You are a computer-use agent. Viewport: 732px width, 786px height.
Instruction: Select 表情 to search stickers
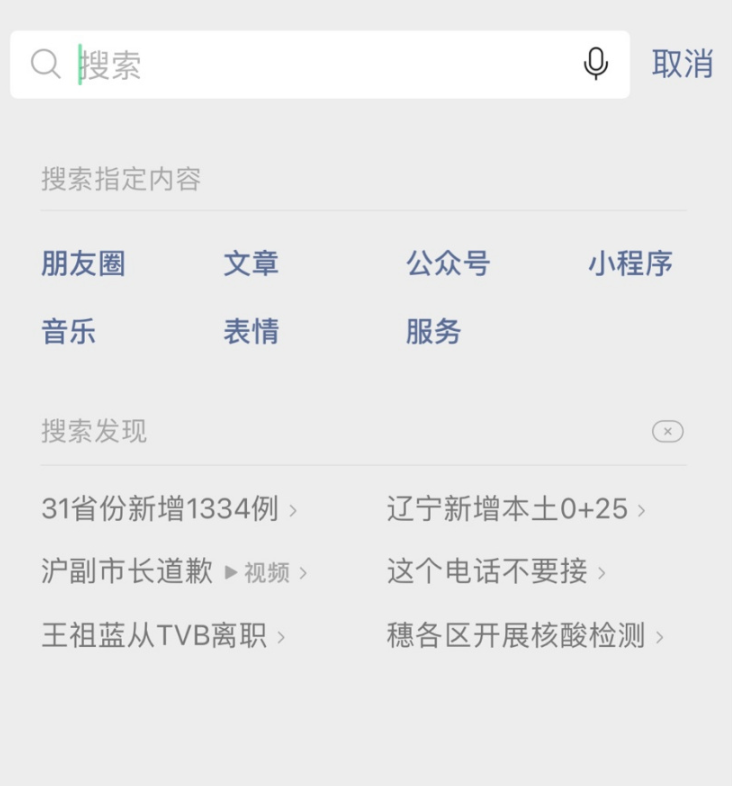click(x=252, y=332)
